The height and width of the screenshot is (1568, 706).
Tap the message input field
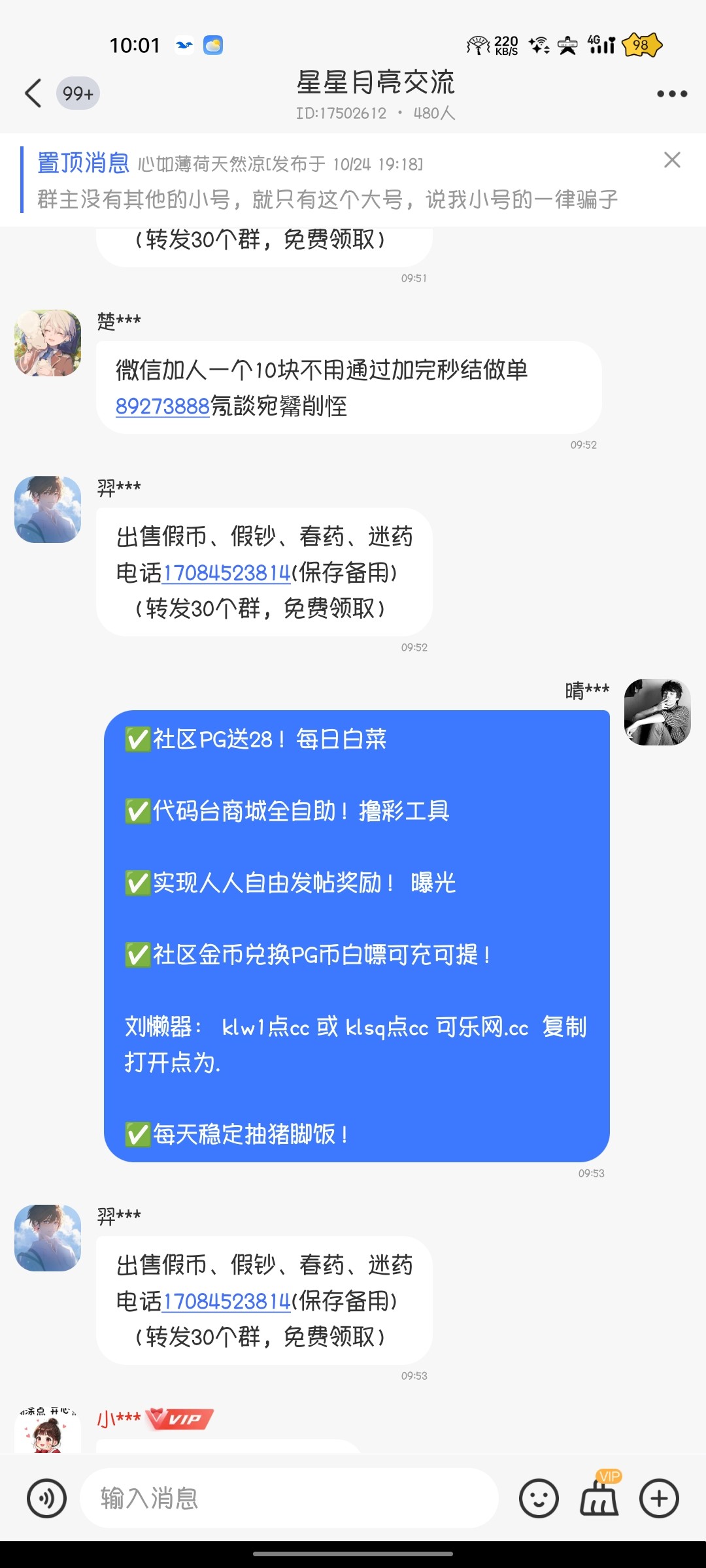point(288,1498)
